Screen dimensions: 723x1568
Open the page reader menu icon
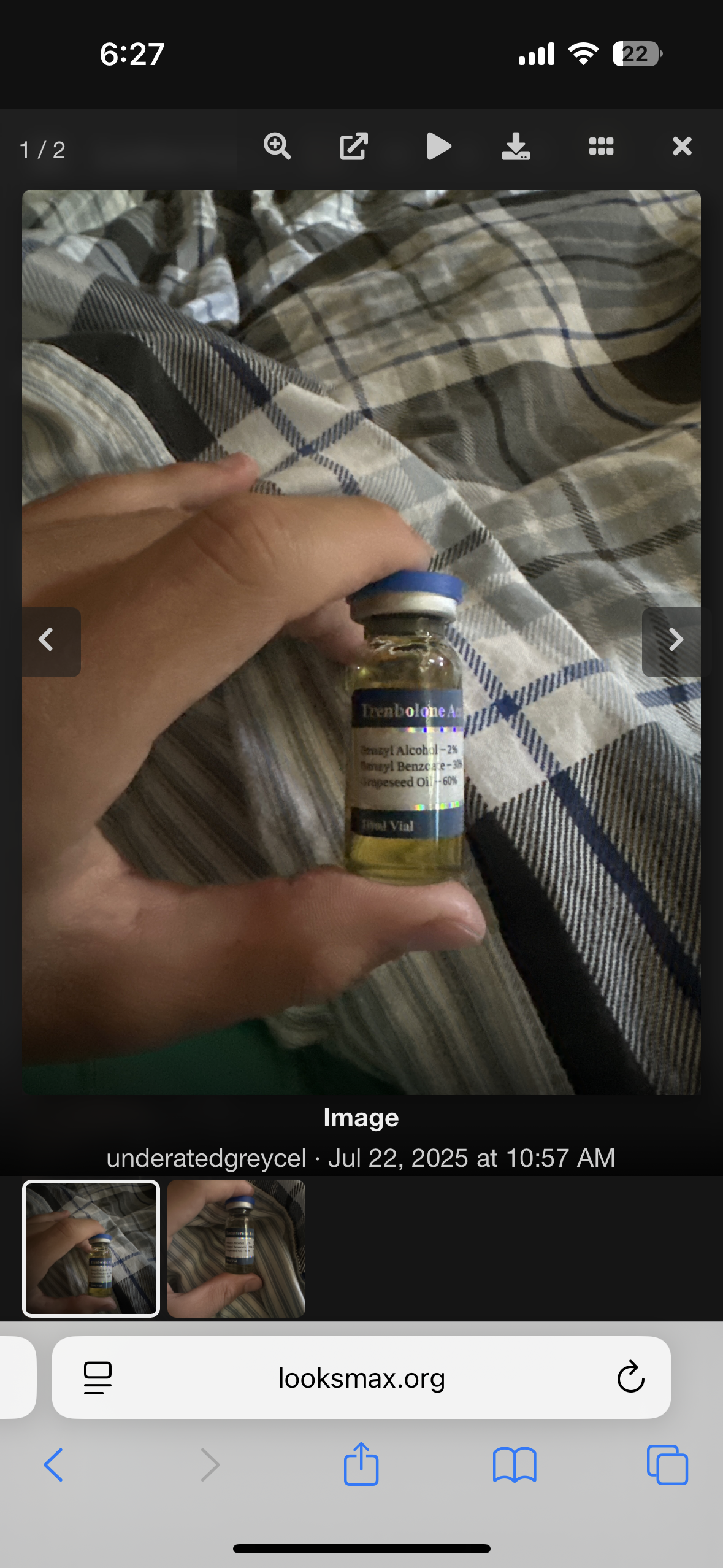click(x=98, y=1378)
